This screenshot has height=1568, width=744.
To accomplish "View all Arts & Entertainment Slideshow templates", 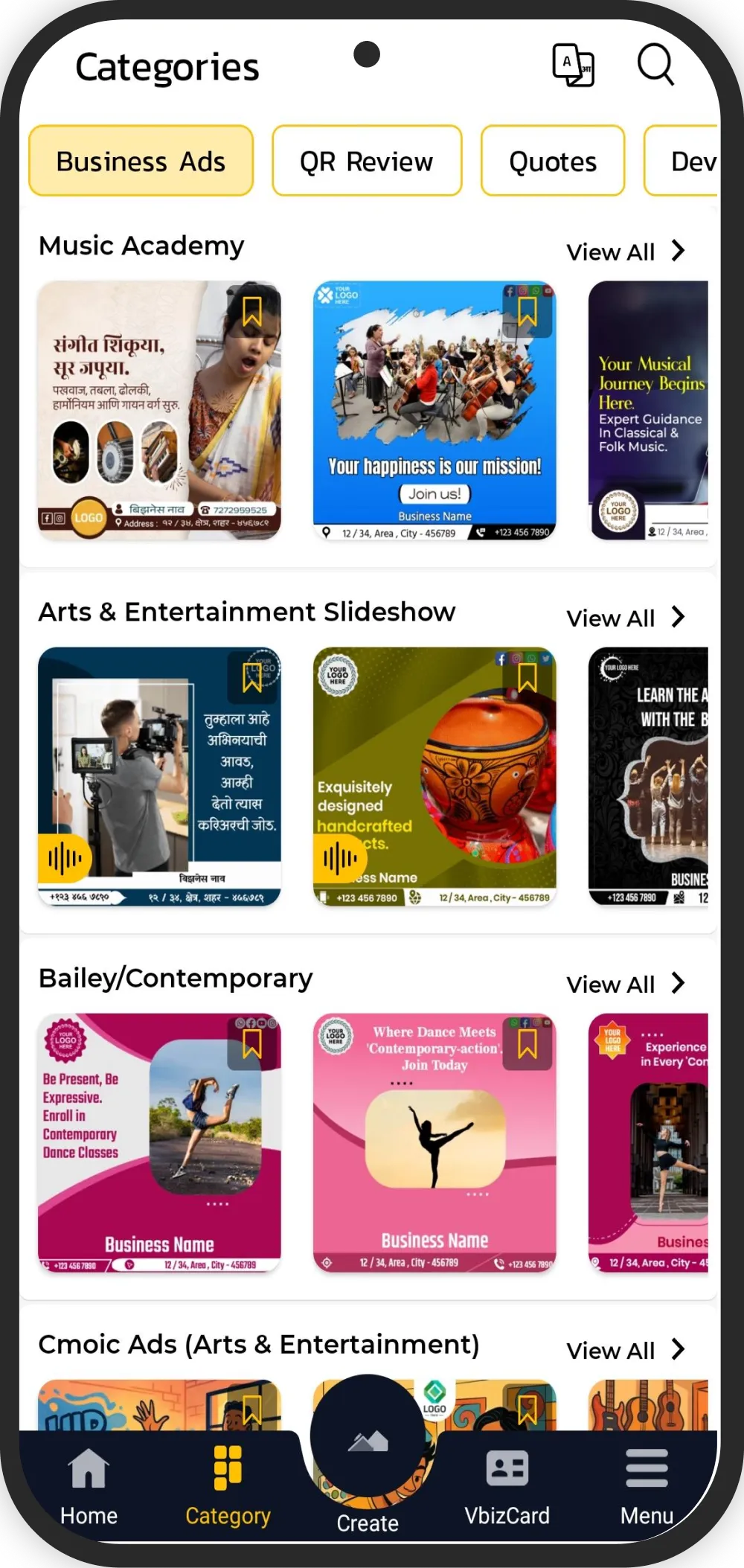I will click(x=625, y=618).
